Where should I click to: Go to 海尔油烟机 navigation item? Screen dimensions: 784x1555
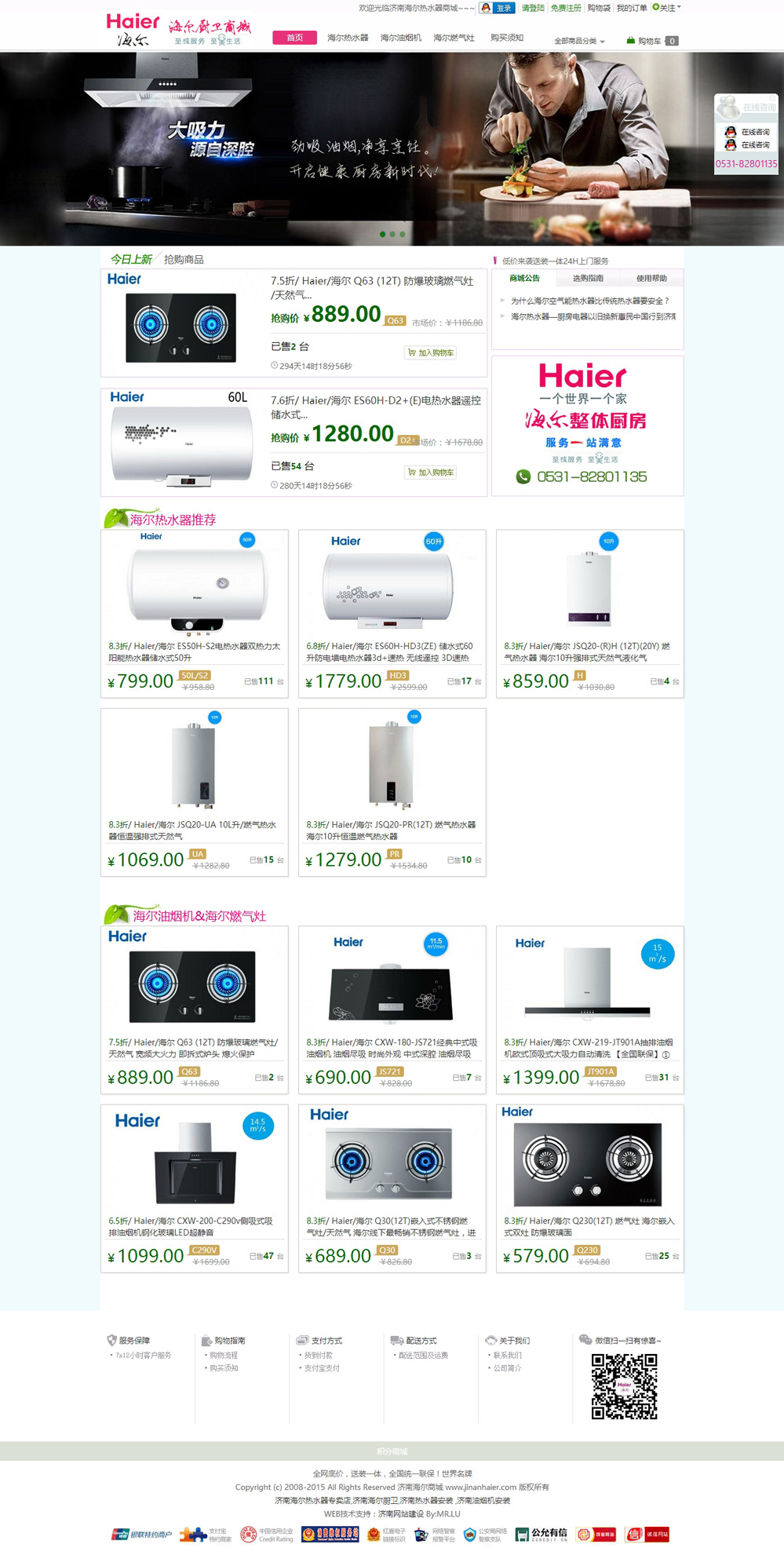click(400, 38)
